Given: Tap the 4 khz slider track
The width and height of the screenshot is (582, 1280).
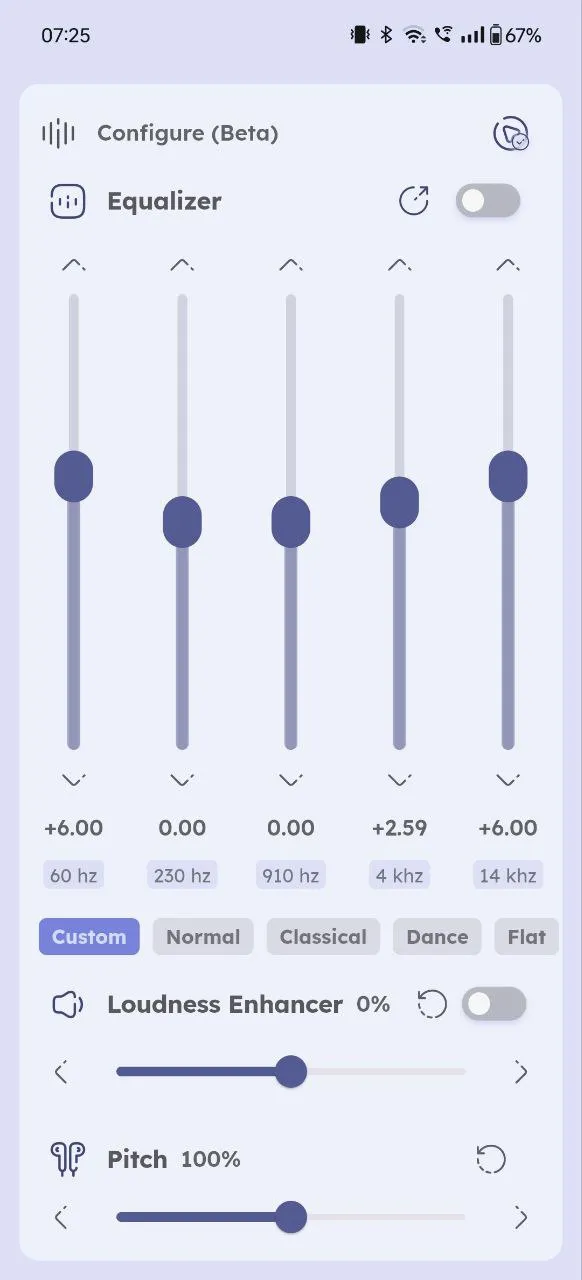Looking at the screenshot, I should point(399,522).
